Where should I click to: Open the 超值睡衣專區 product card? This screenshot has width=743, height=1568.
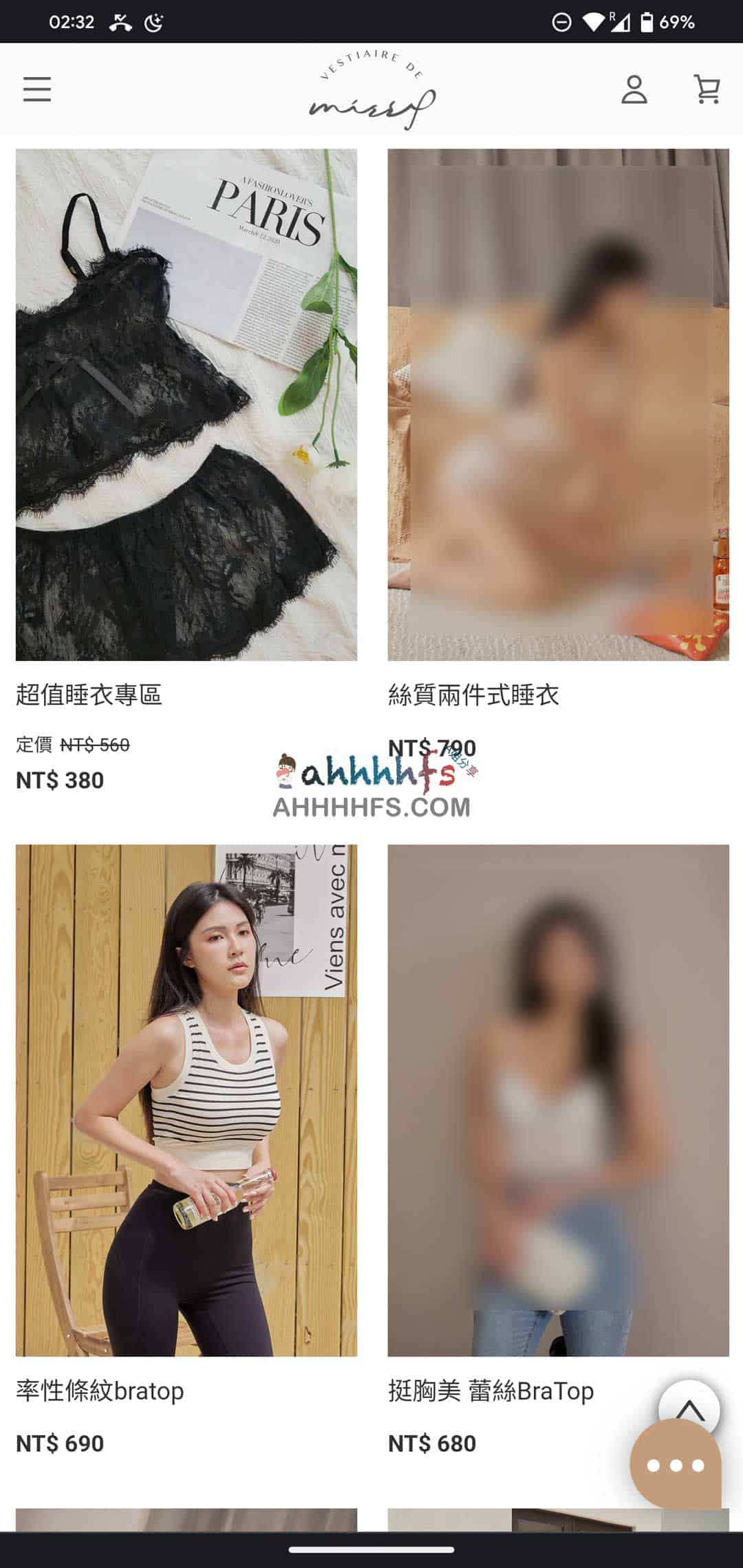[x=186, y=406]
